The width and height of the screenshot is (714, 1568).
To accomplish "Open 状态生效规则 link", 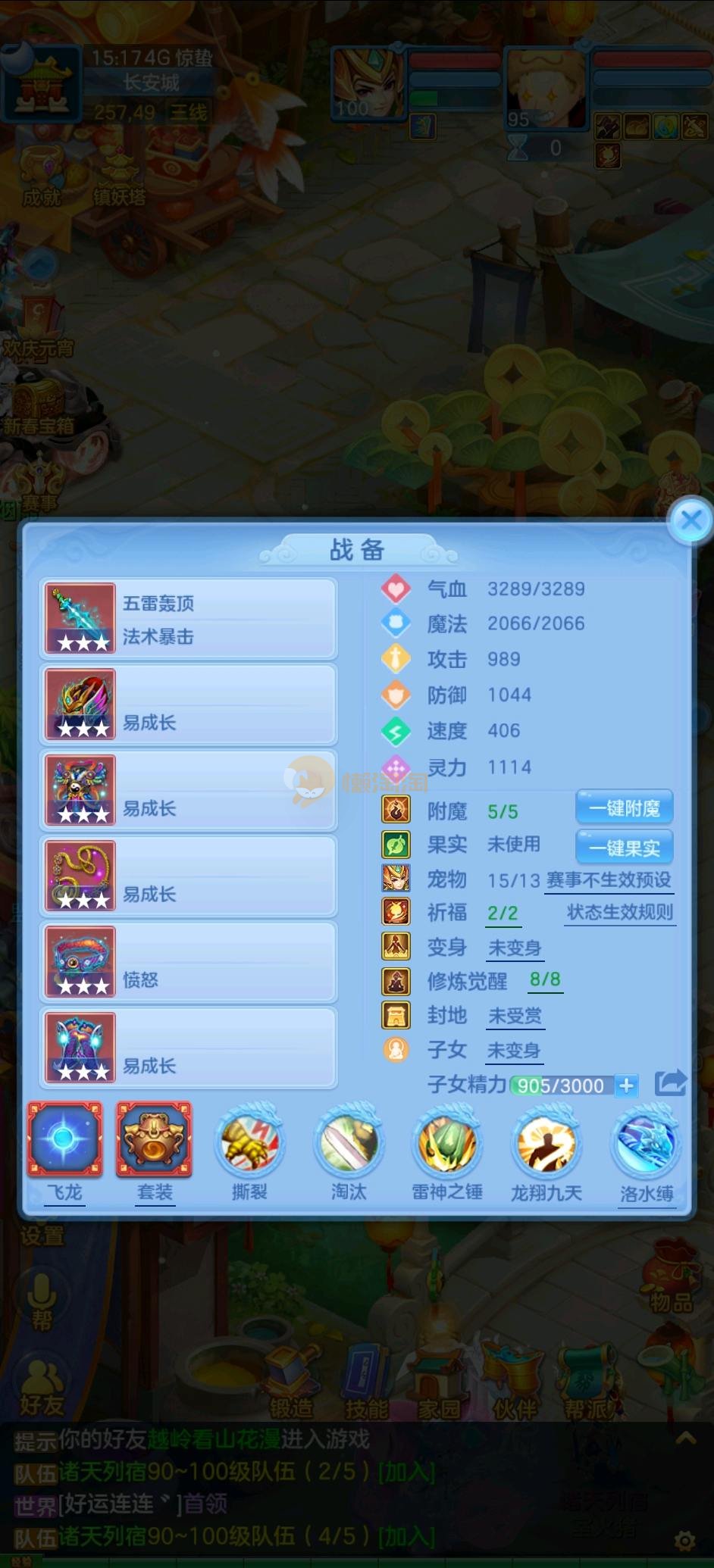I will point(619,913).
